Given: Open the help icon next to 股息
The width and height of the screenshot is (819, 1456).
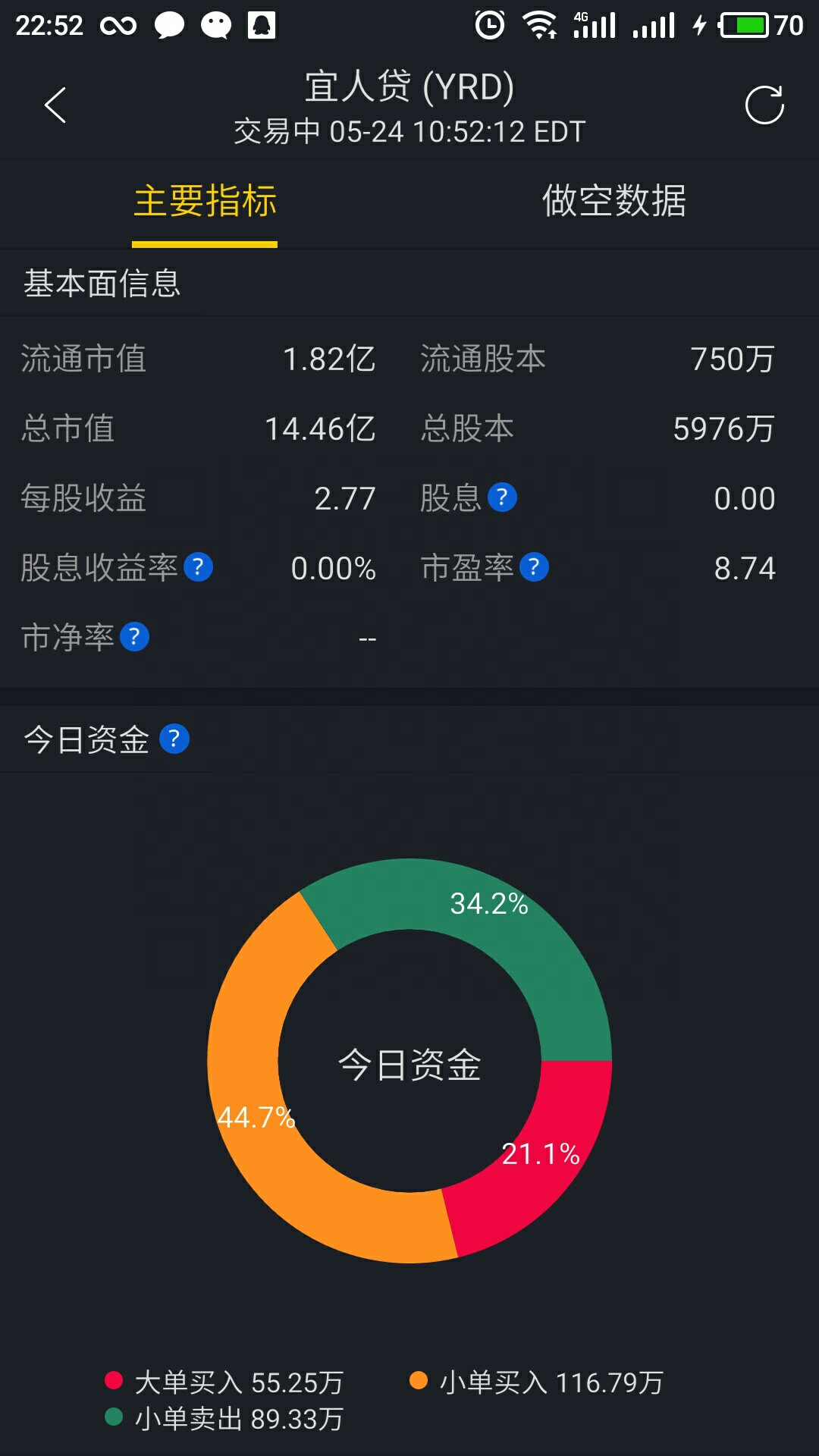Looking at the screenshot, I should (x=502, y=497).
